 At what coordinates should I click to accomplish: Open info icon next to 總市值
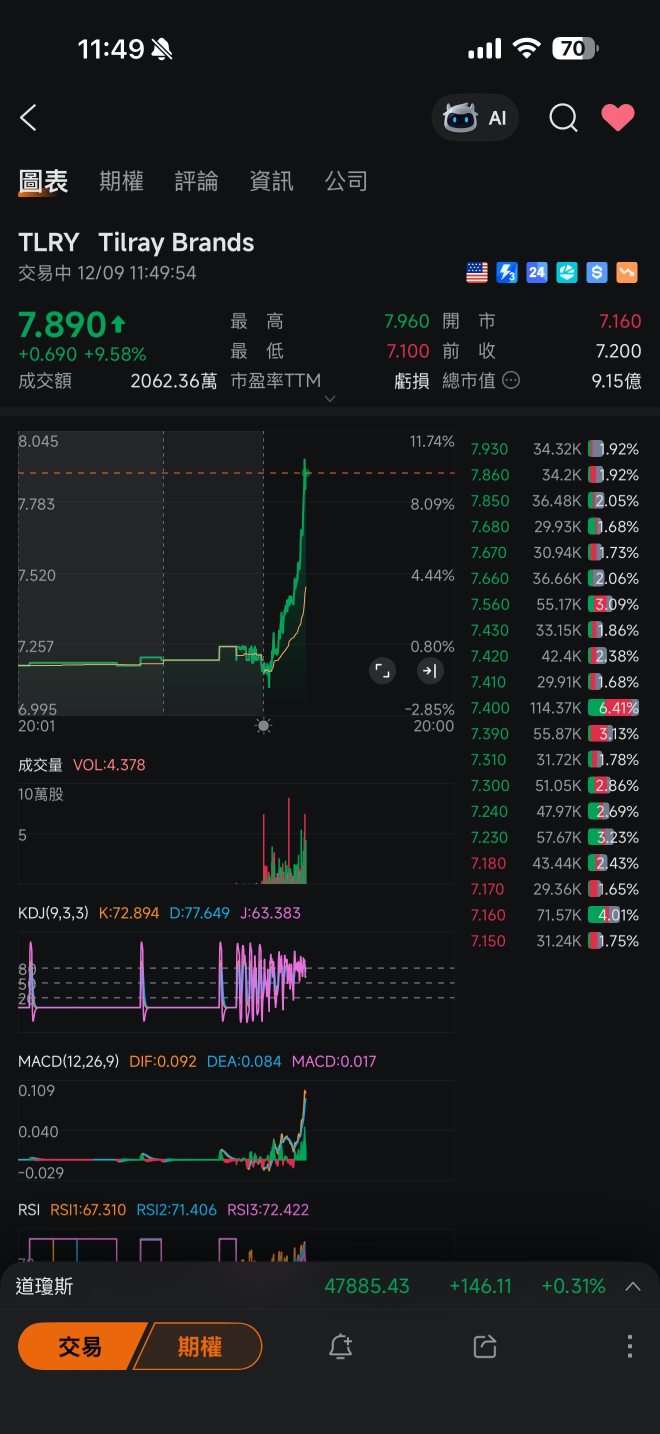(x=511, y=380)
